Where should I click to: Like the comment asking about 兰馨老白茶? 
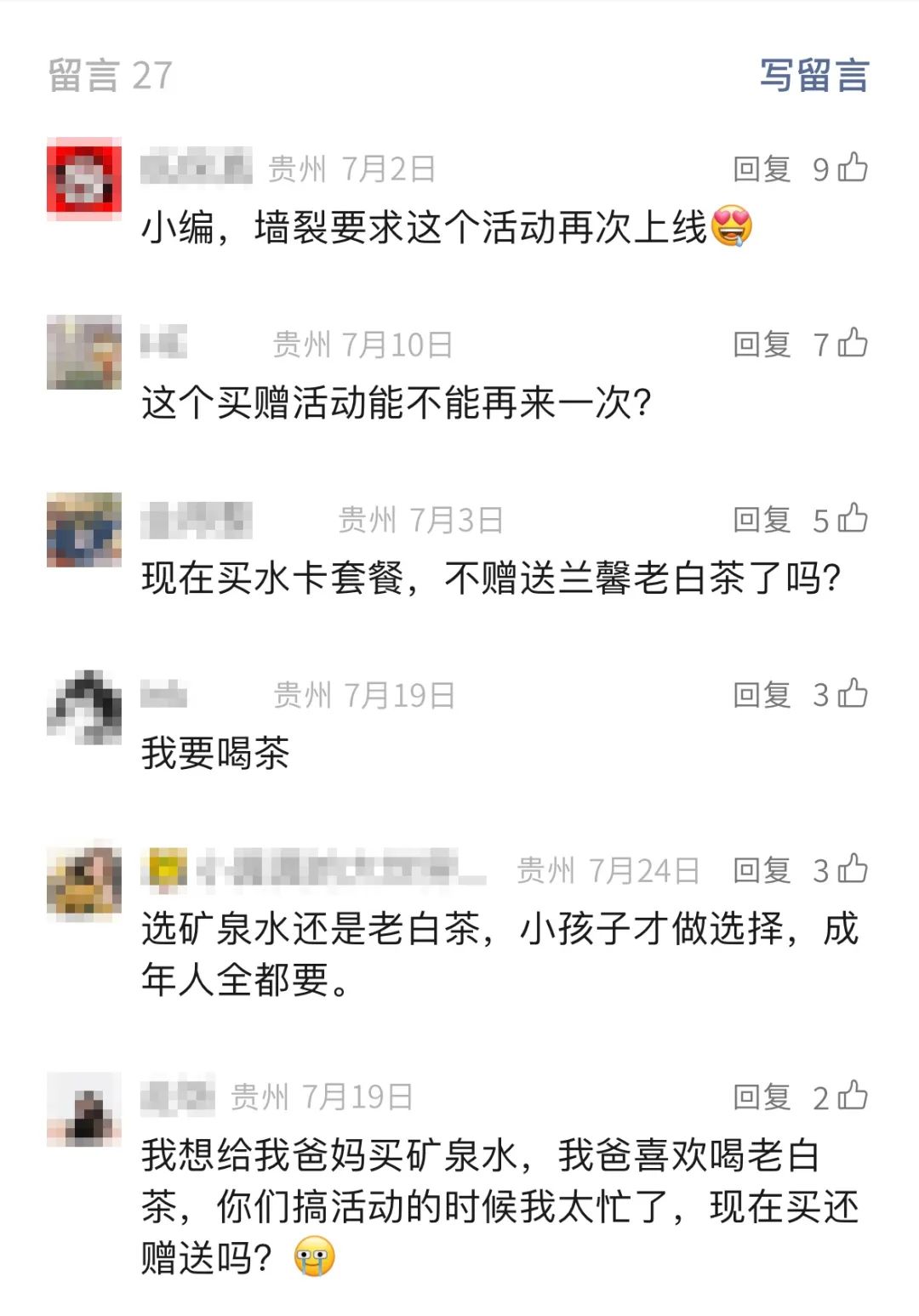[x=853, y=519]
